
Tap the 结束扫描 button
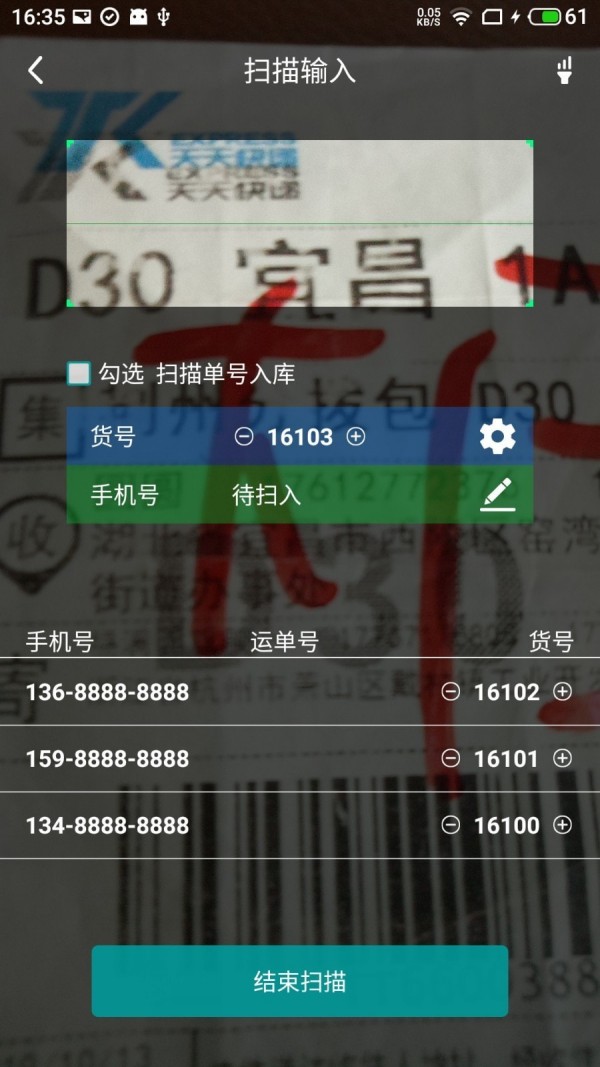(x=300, y=981)
